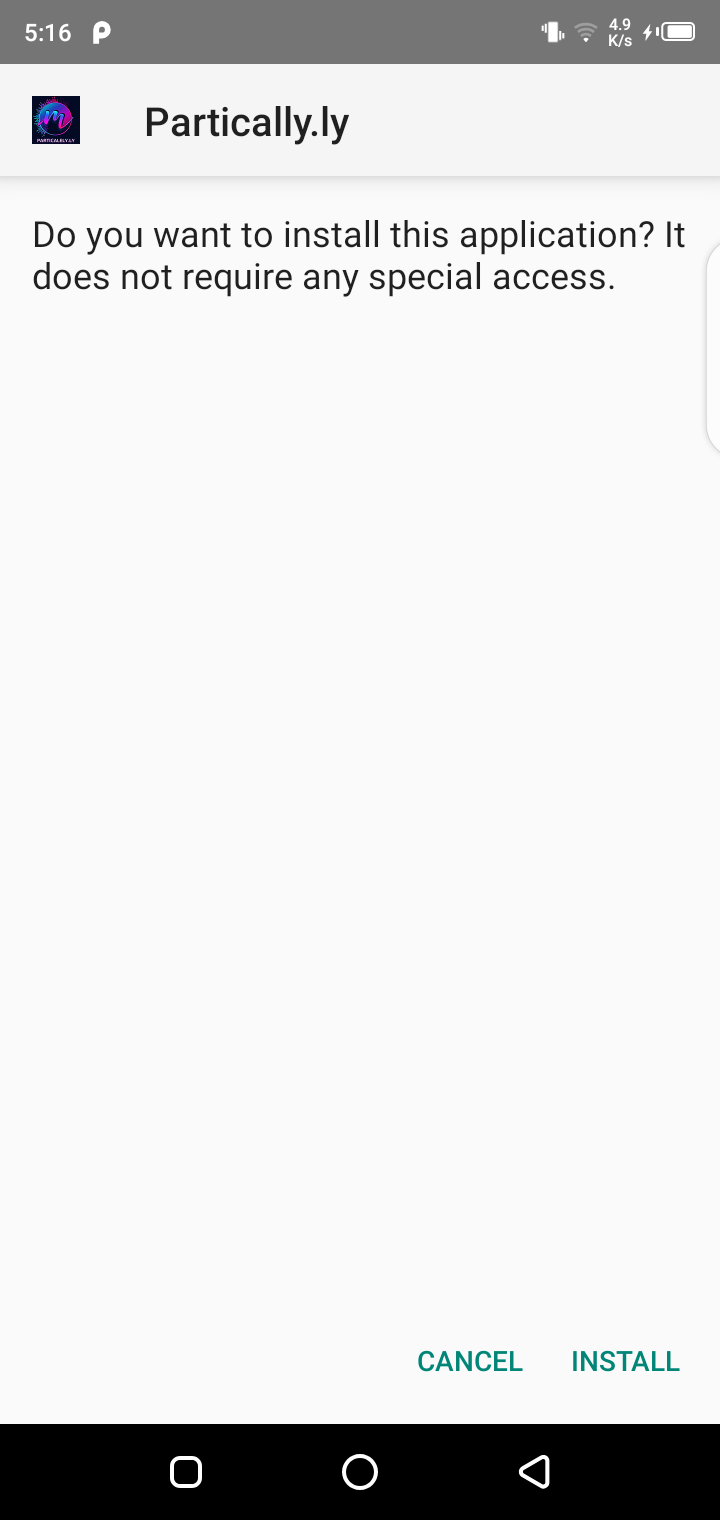The width and height of the screenshot is (720, 1520).
Task: Cancel the app installation
Action: (470, 1361)
